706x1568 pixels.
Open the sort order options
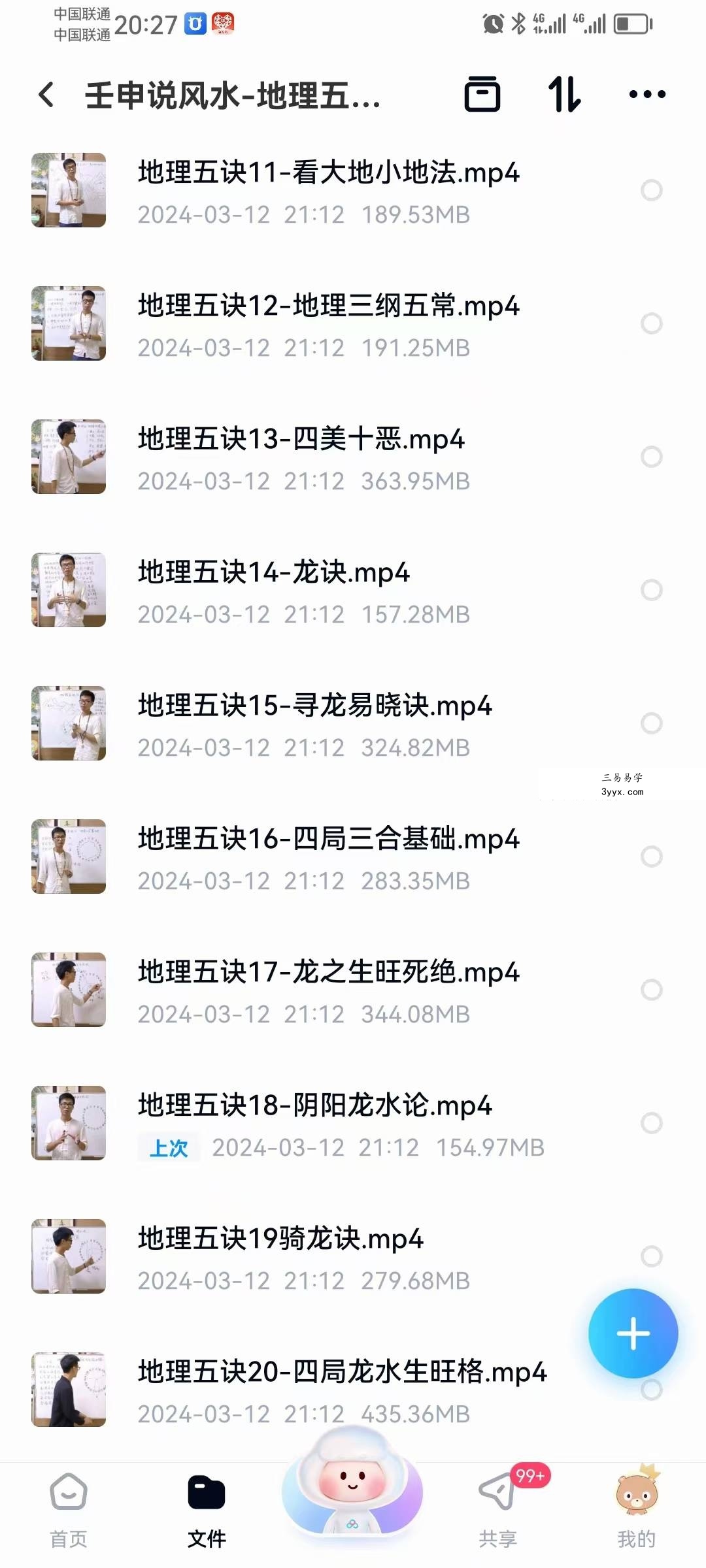(565, 95)
